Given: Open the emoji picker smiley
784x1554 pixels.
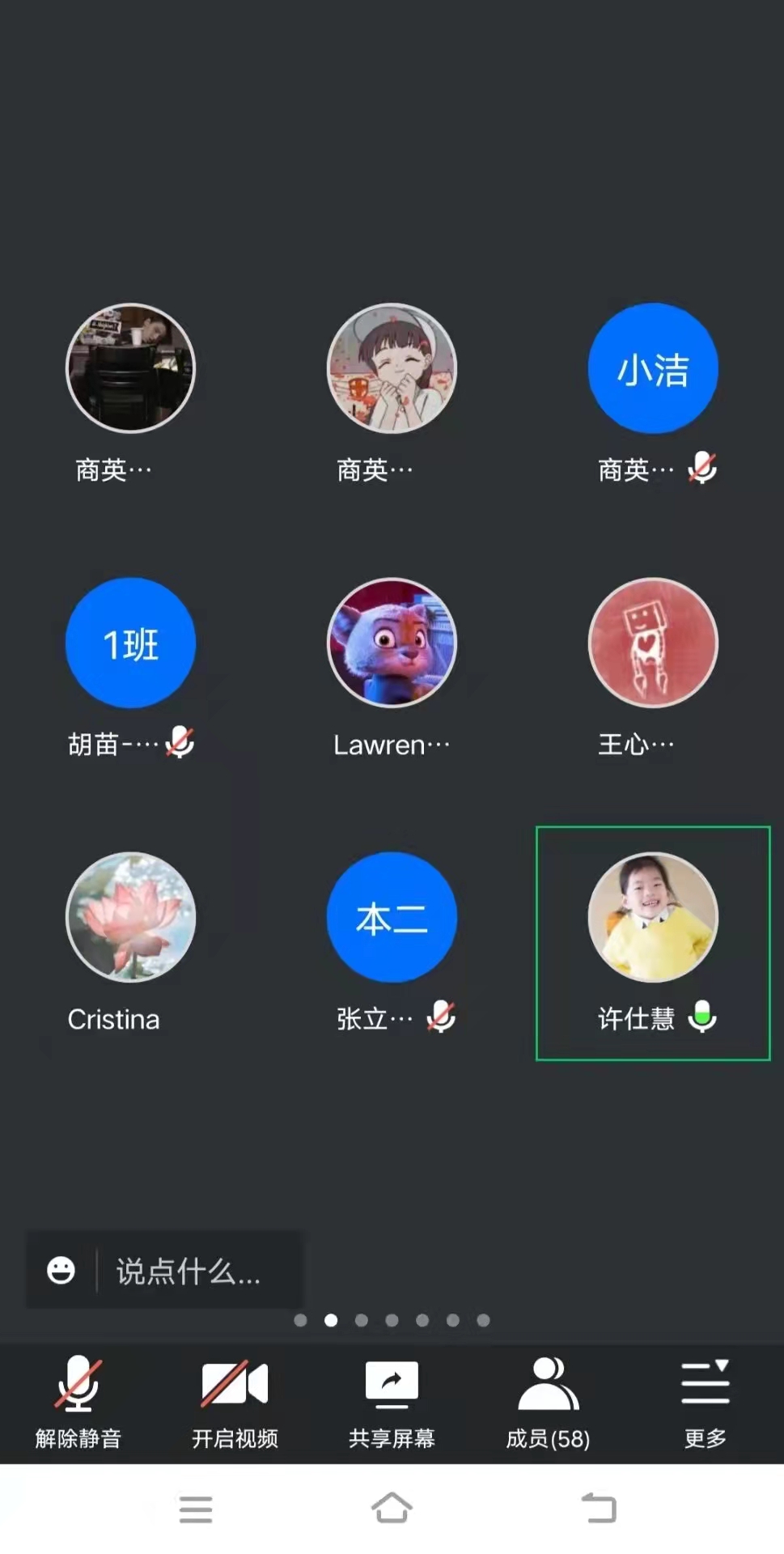Looking at the screenshot, I should click(x=61, y=1271).
